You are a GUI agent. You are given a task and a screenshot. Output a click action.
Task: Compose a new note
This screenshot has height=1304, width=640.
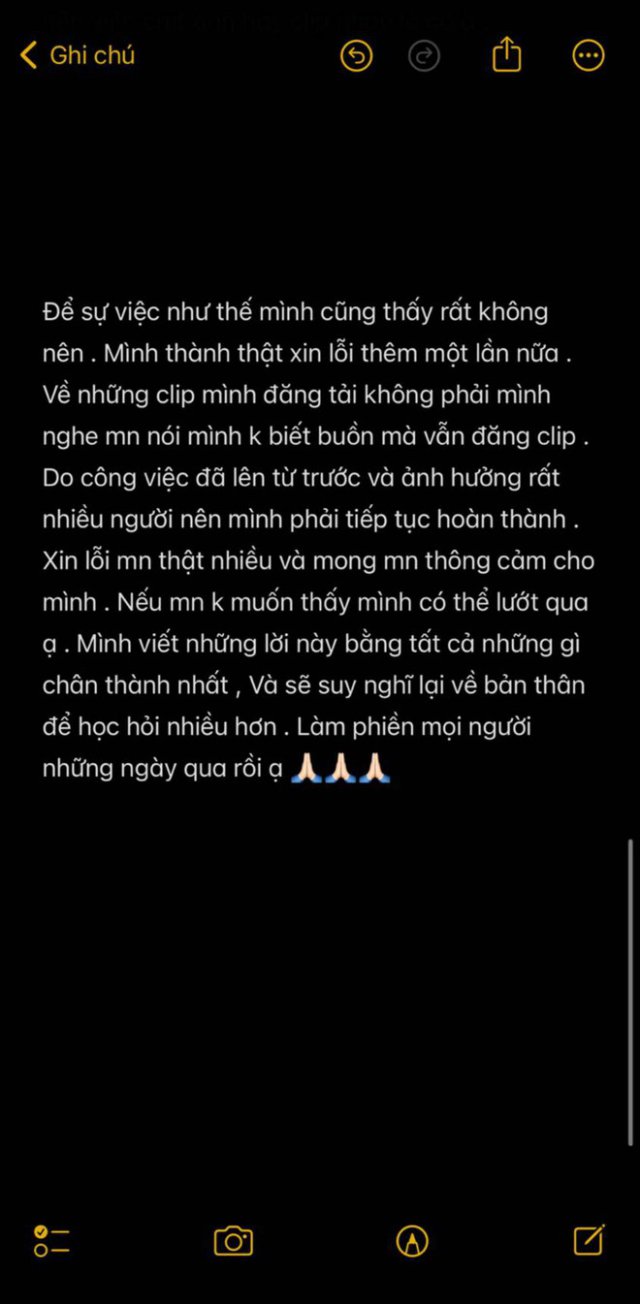[x=589, y=1240]
